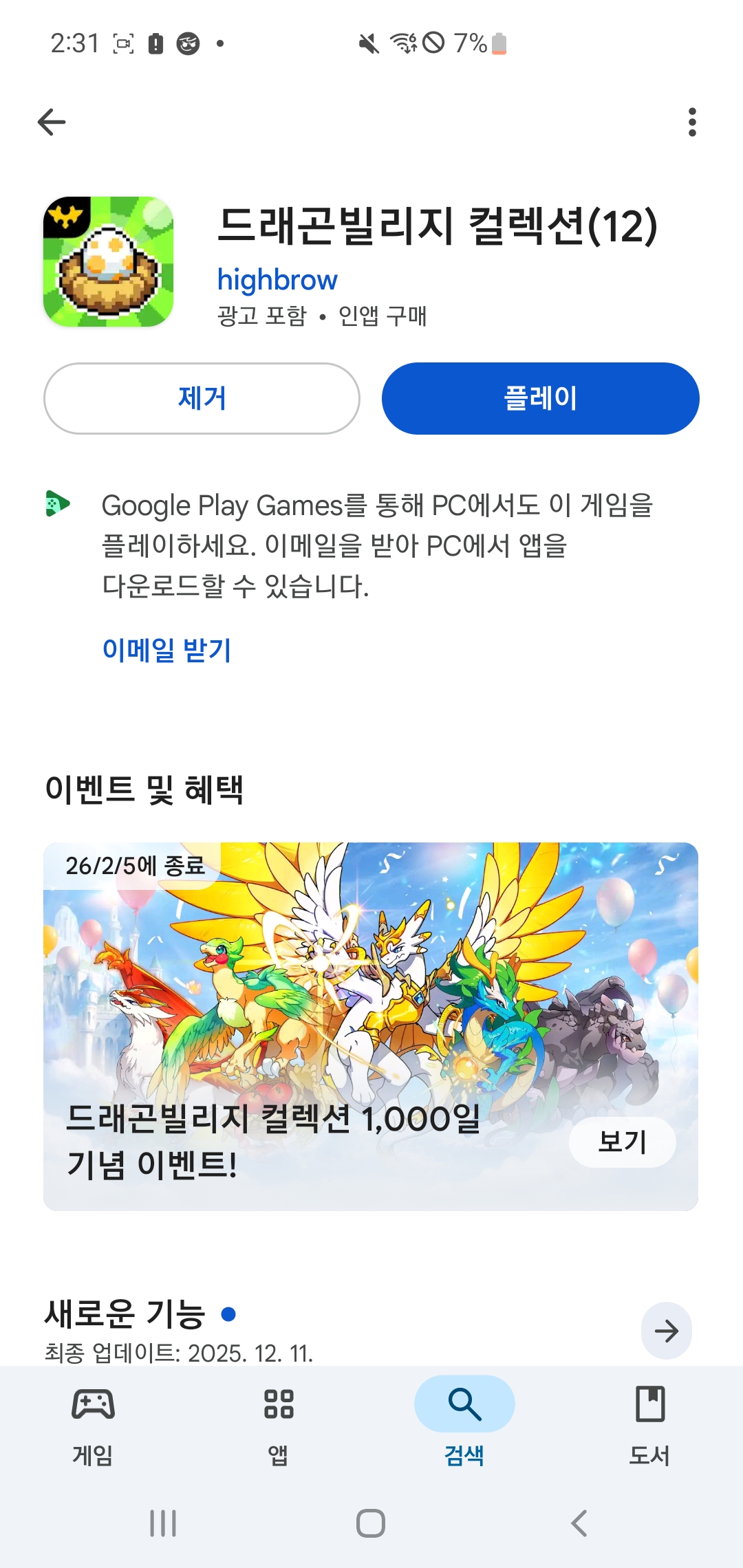The height and width of the screenshot is (1568, 743).
Task: Tap the 제거 uninstall button
Action: click(202, 398)
